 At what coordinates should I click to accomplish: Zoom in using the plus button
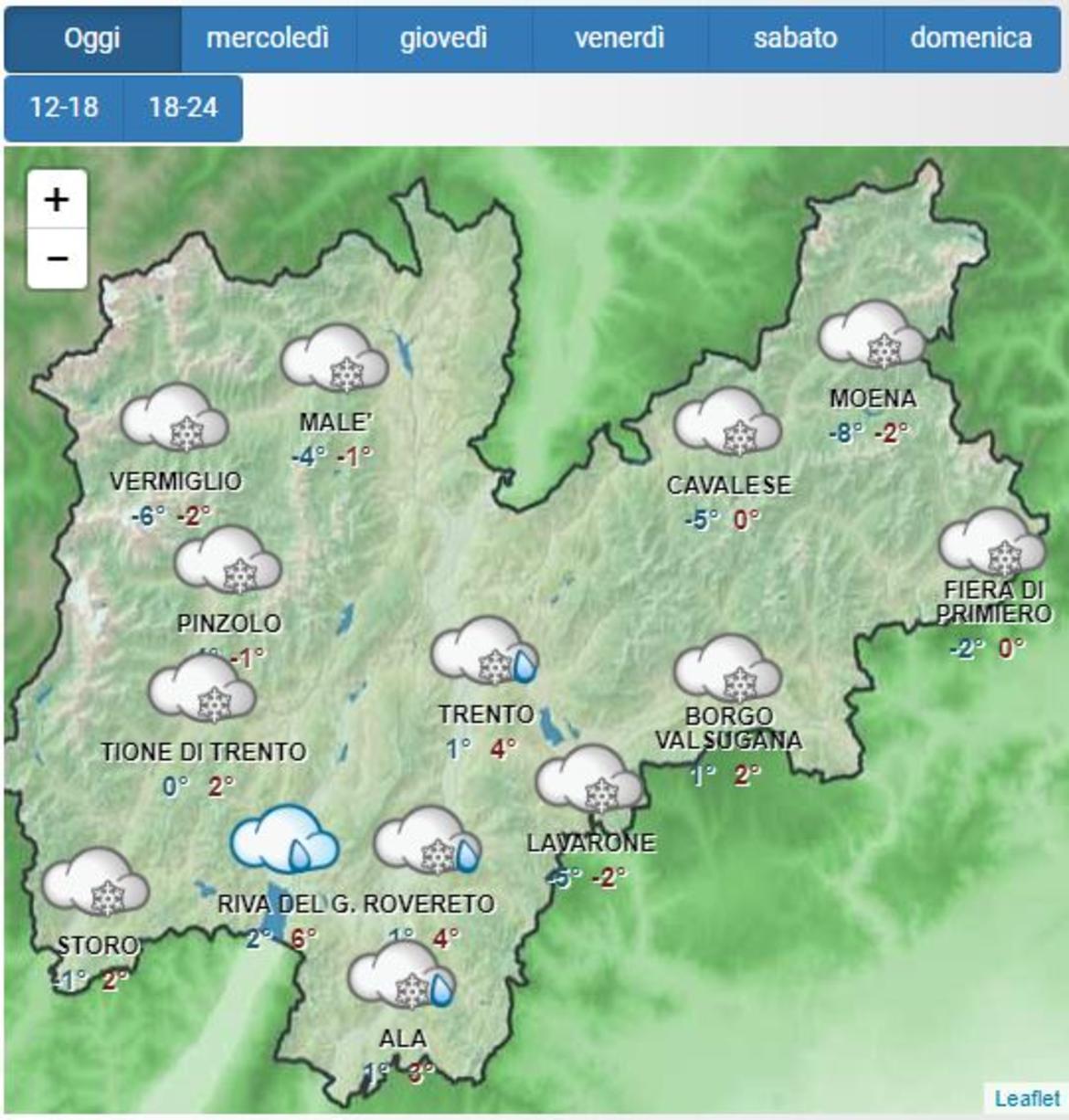click(57, 199)
